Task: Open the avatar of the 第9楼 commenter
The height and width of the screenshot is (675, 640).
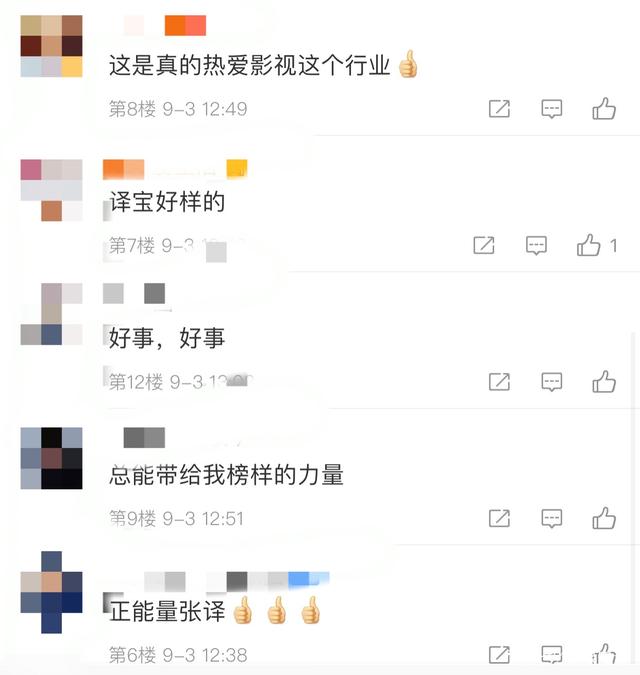Action: pyautogui.click(x=51, y=457)
